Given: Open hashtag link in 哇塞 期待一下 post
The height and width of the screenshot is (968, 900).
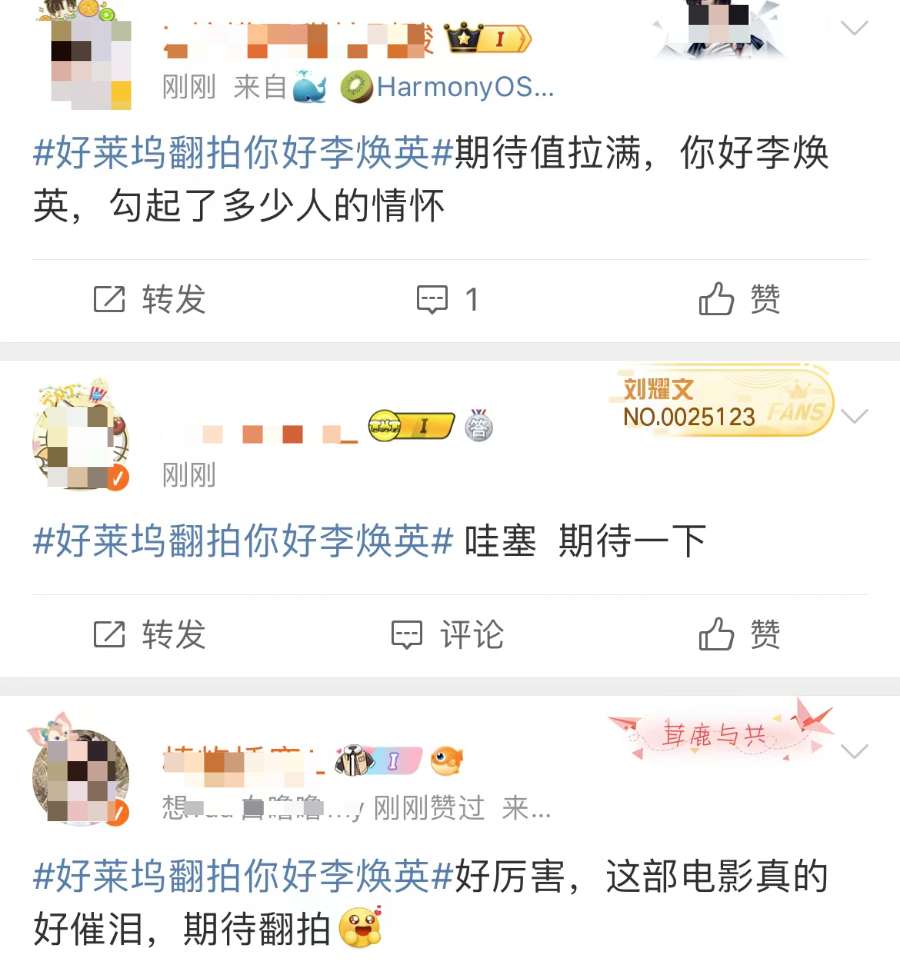Looking at the screenshot, I should click(244, 541).
